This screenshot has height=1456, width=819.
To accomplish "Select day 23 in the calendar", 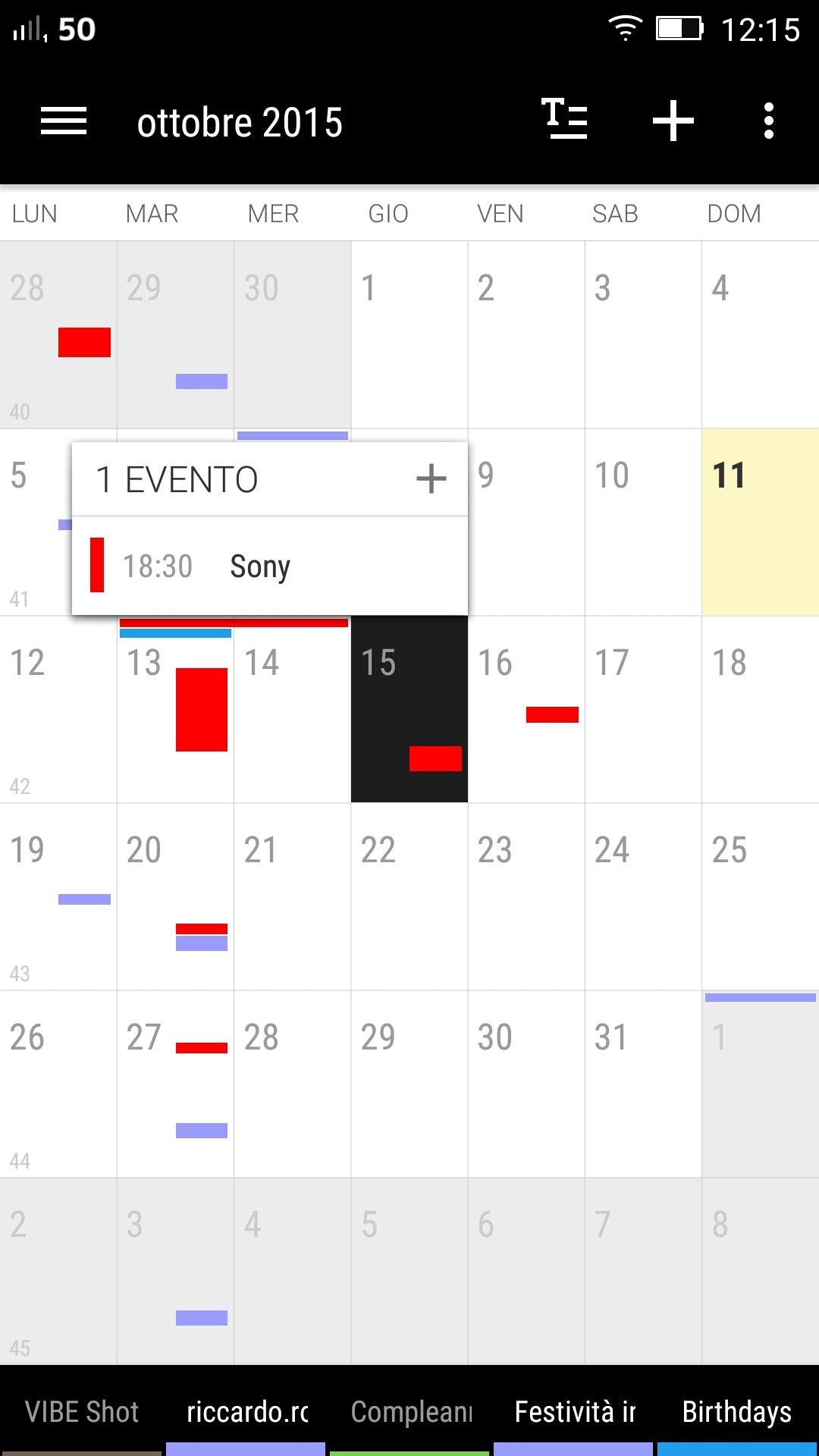I will click(526, 896).
